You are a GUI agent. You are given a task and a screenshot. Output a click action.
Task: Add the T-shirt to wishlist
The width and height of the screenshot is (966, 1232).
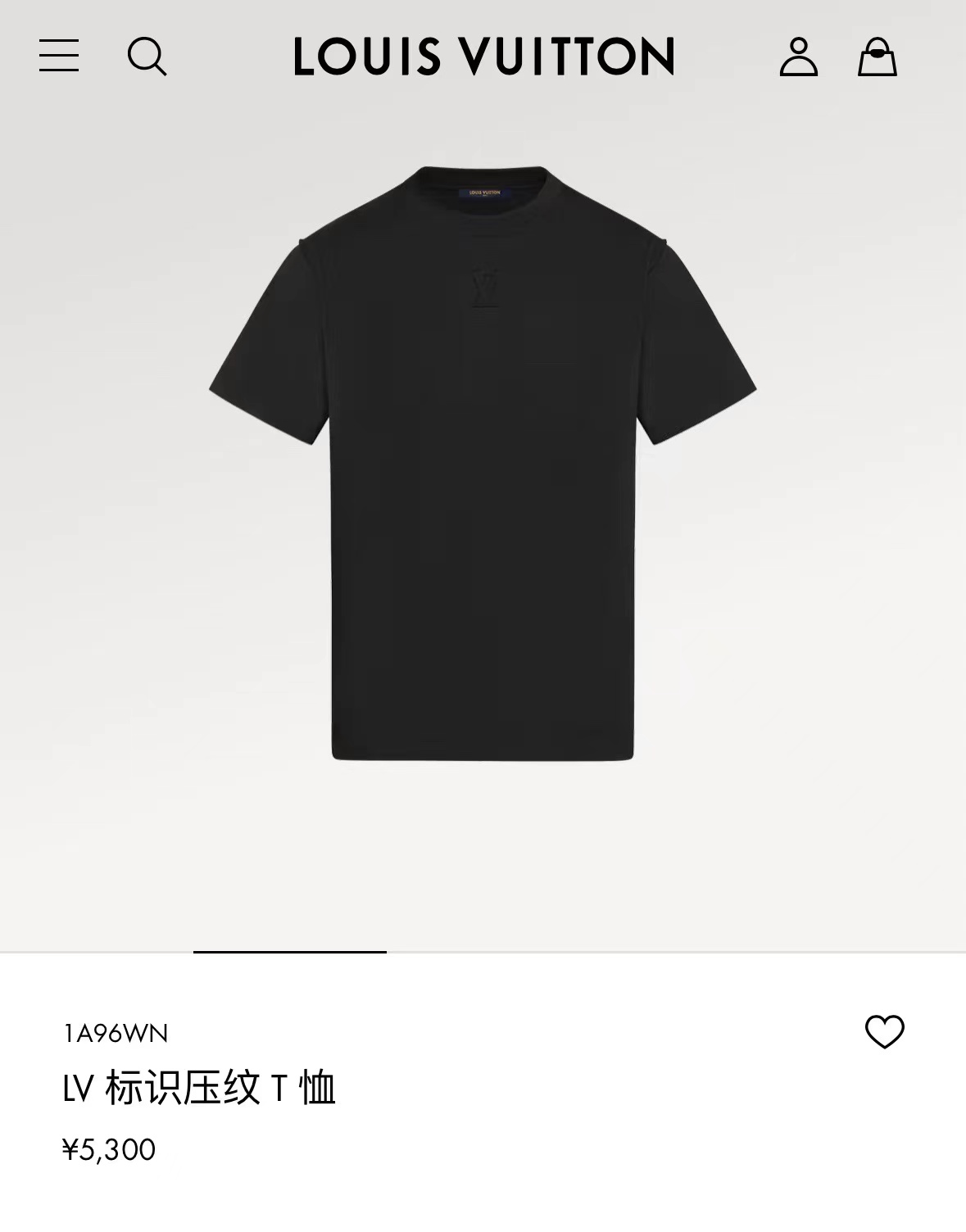(x=885, y=1031)
